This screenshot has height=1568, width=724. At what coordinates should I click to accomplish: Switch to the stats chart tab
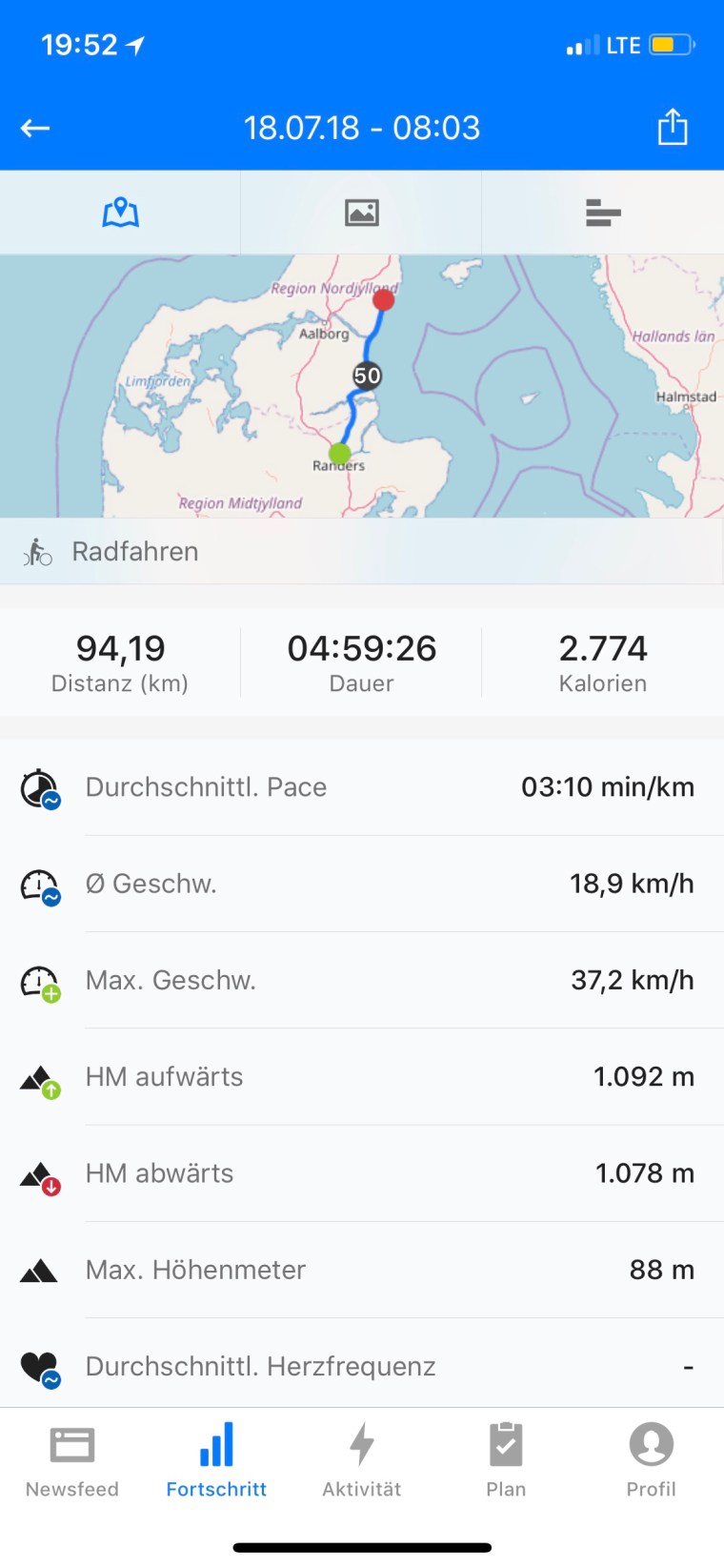click(603, 212)
